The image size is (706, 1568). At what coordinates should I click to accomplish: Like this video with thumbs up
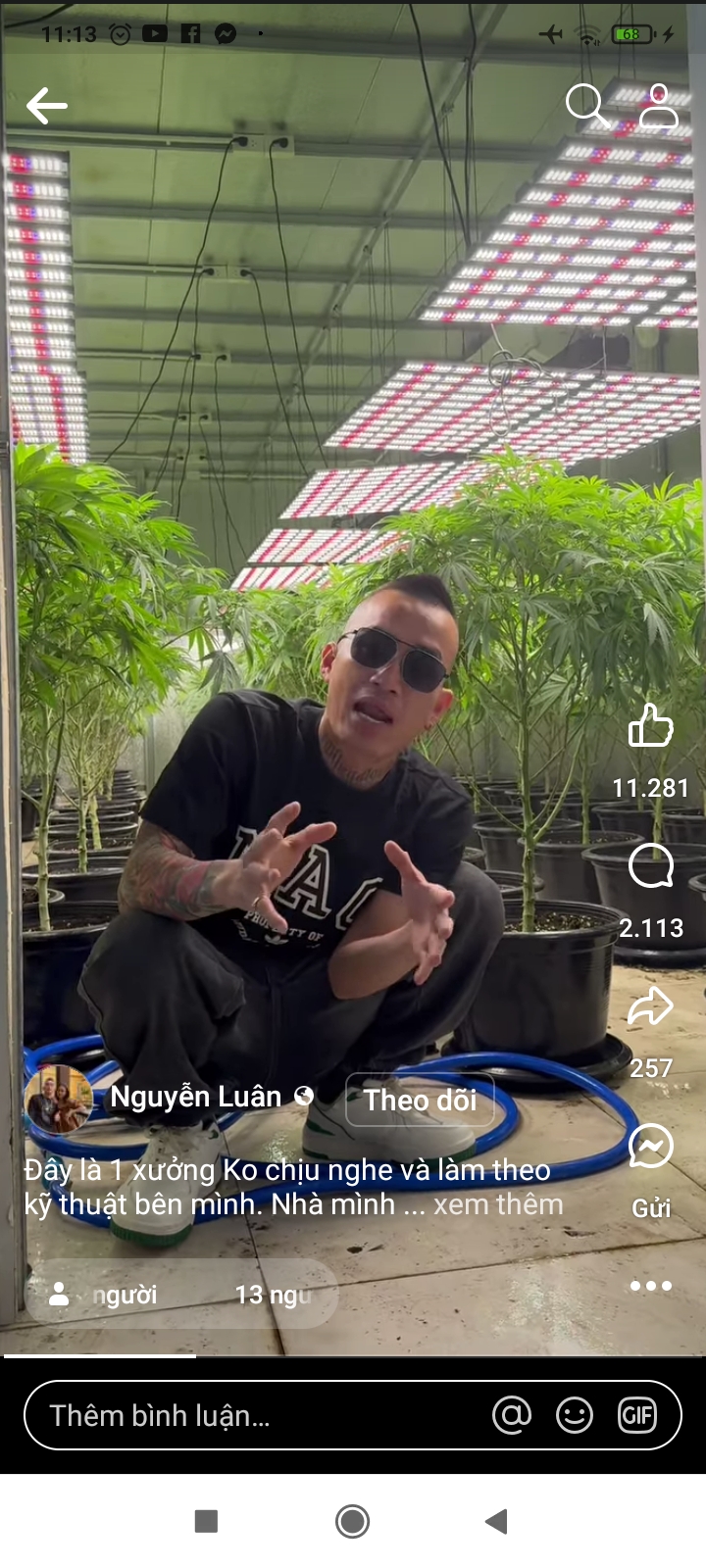tap(650, 726)
